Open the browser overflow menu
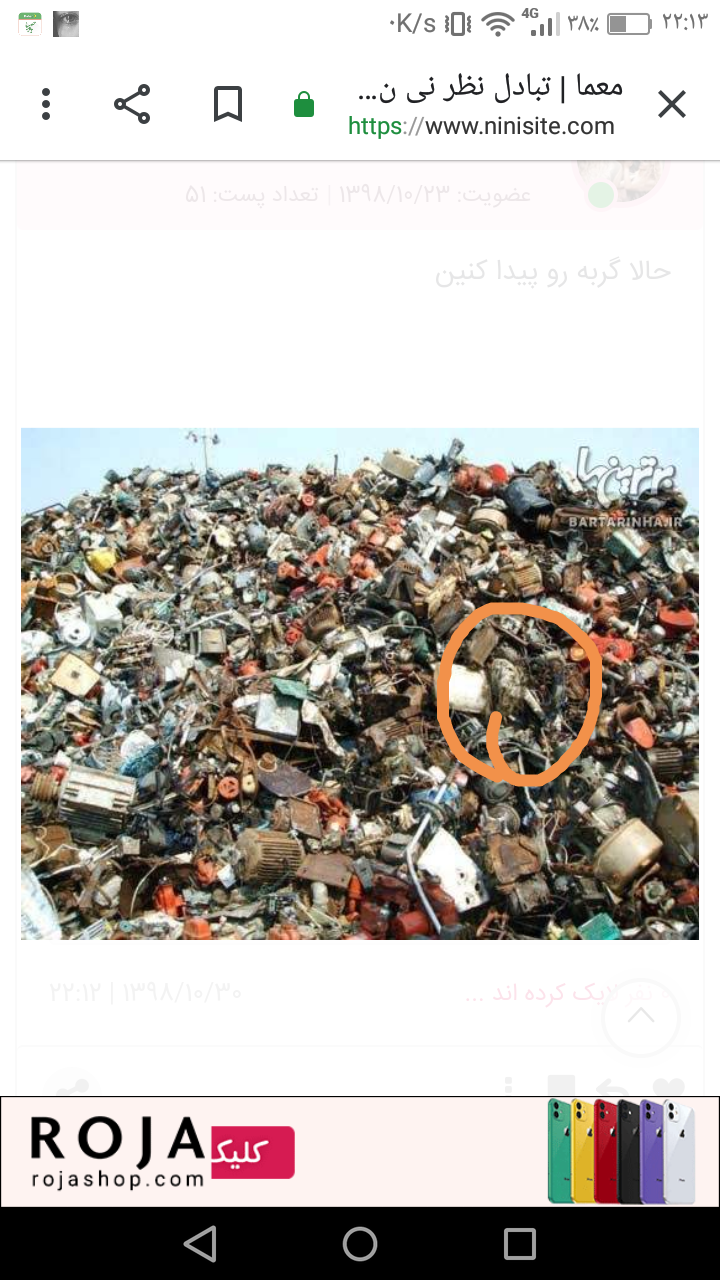 [x=46, y=104]
